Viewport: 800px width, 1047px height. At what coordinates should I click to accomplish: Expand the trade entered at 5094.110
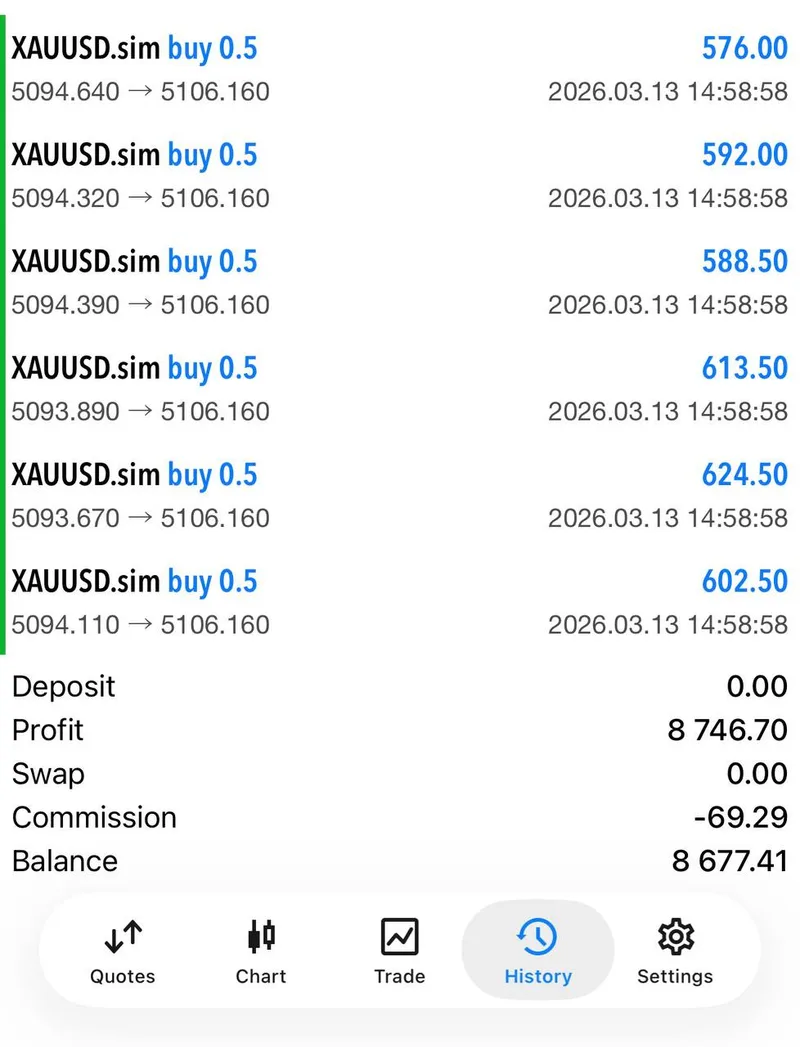(x=400, y=602)
